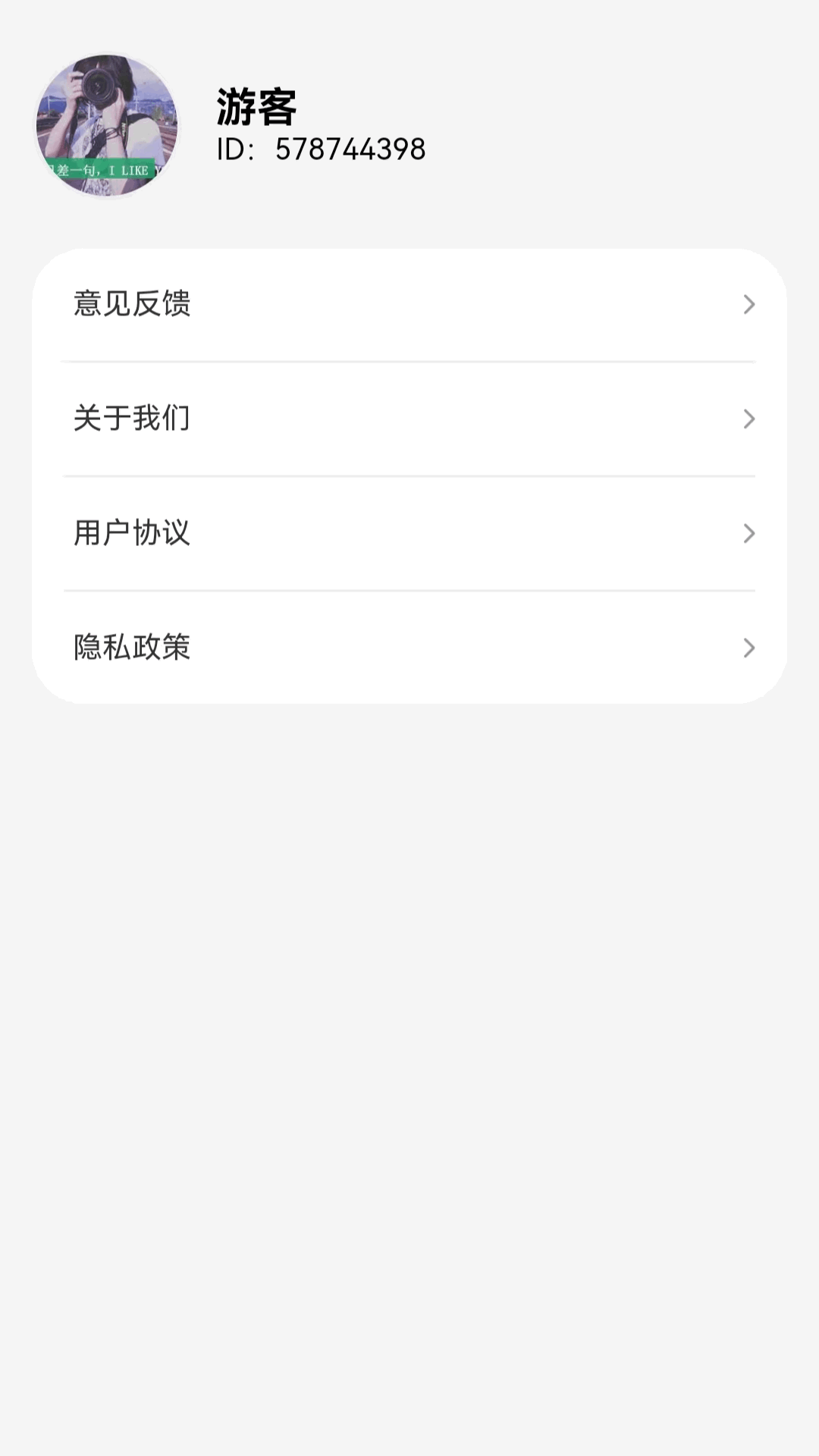
Task: Open user agreement via its arrow icon
Action: click(749, 534)
